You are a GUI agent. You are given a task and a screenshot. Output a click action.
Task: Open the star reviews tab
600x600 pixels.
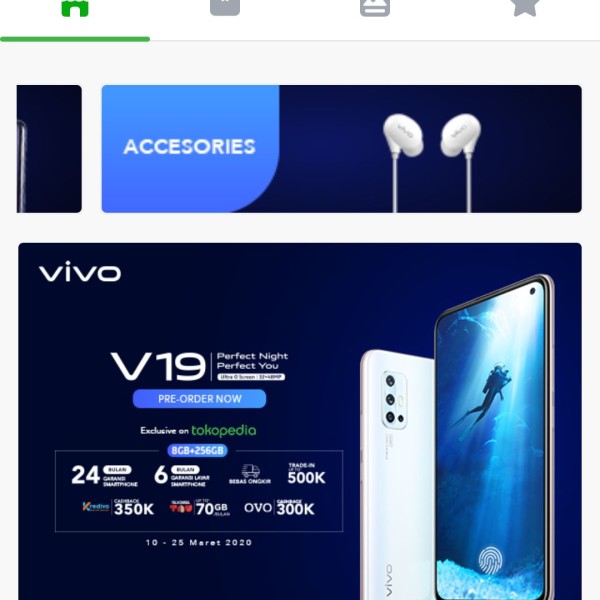(524, 8)
